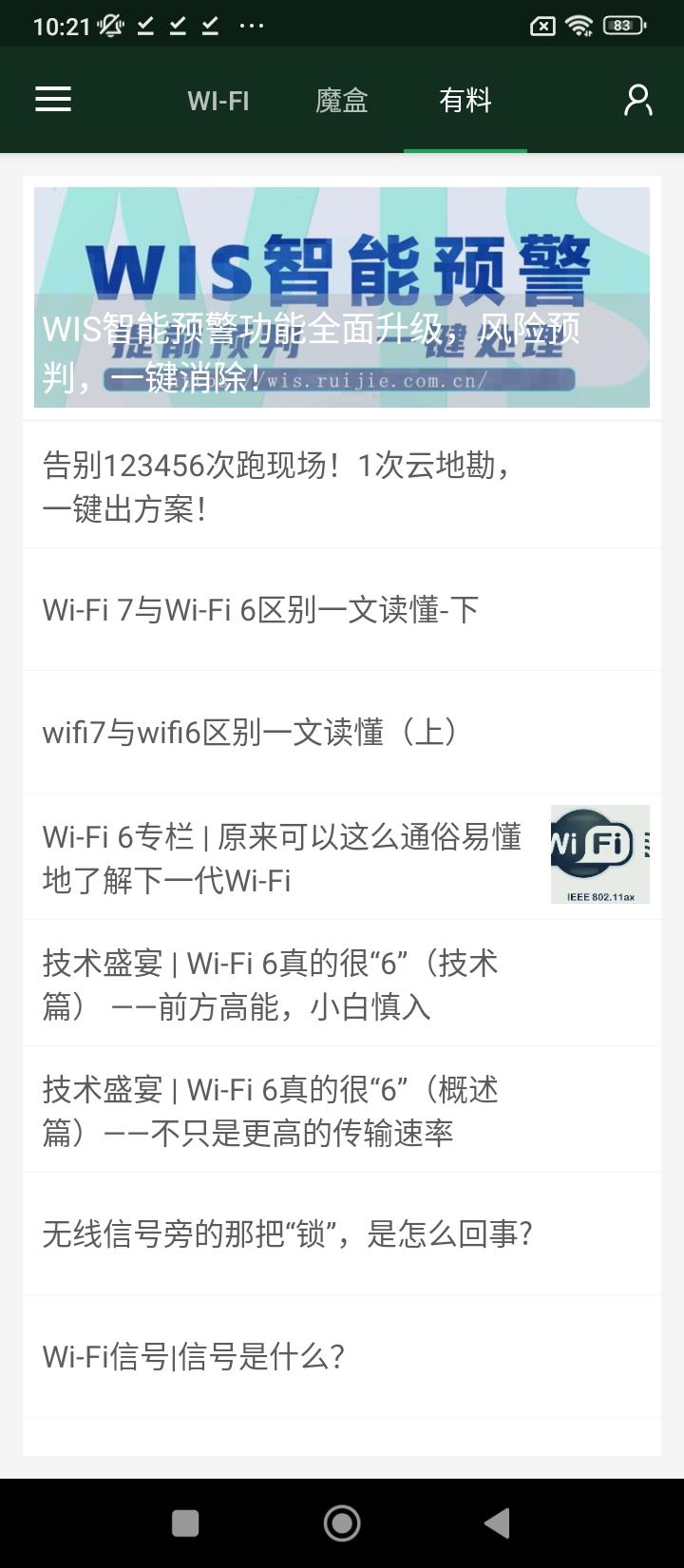Tap the muted notification icon in status bar
This screenshot has width=684, height=1568.
coord(109,25)
